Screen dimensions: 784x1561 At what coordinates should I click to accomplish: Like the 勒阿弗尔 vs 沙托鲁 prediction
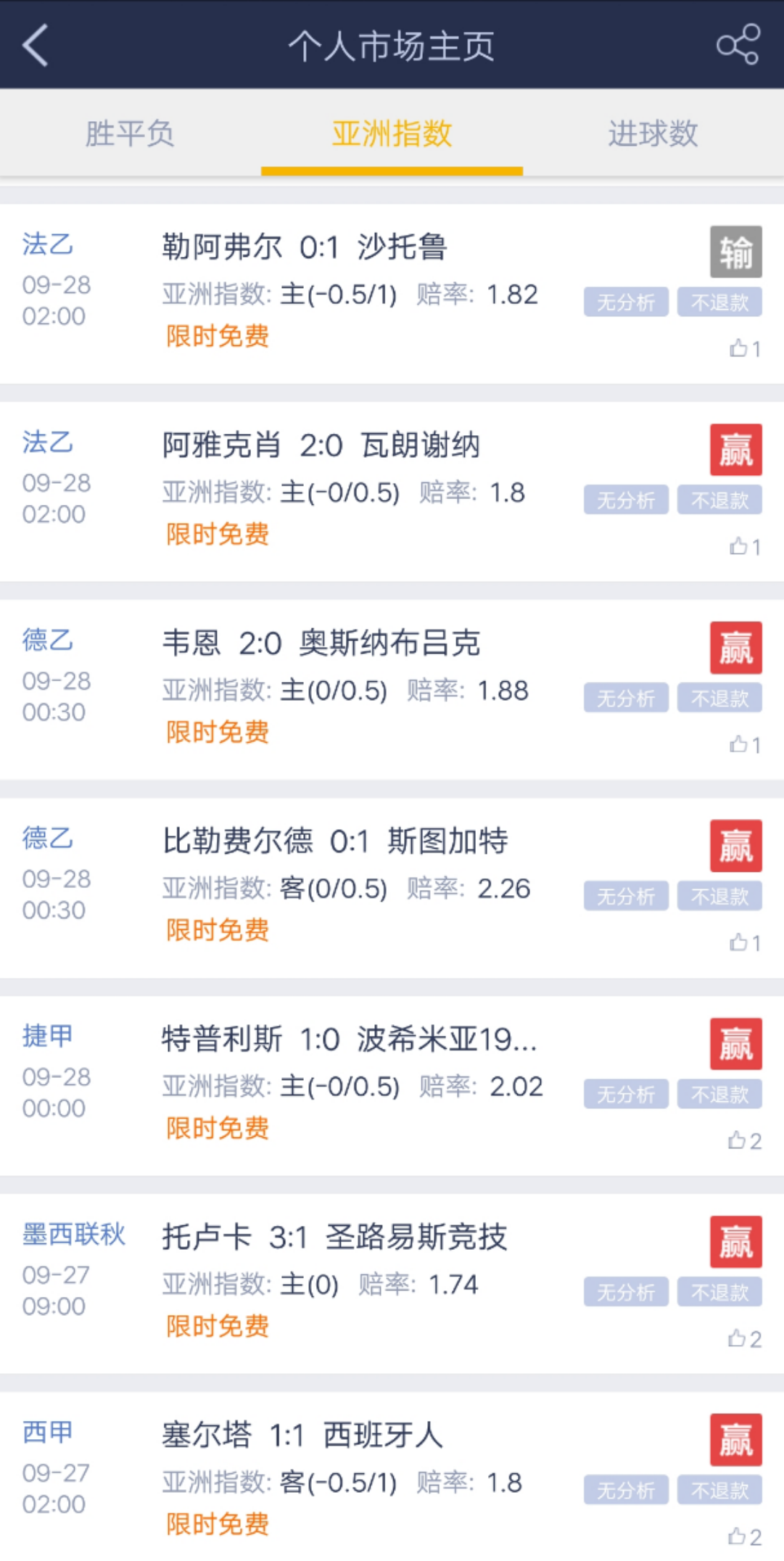744,349
